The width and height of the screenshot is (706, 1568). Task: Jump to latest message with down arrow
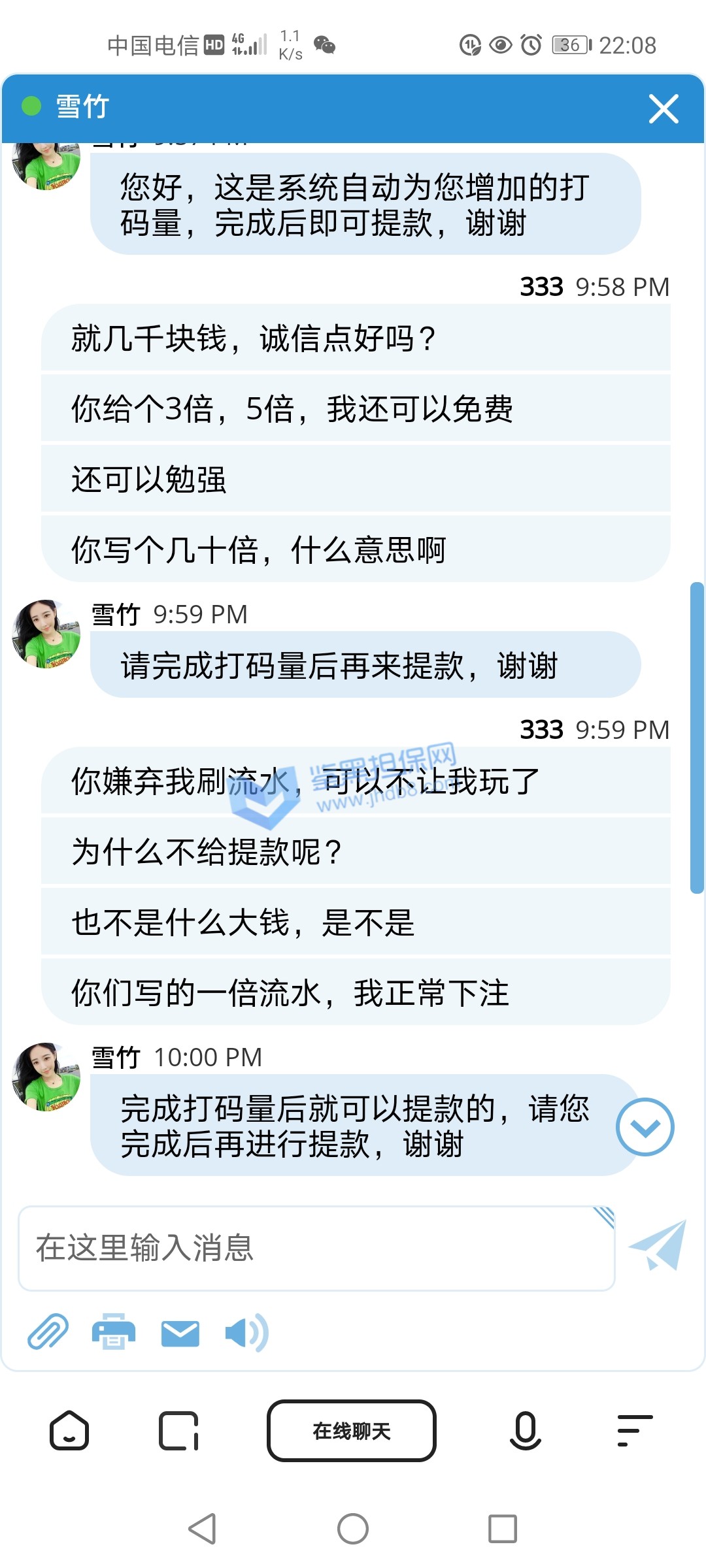point(645,1126)
